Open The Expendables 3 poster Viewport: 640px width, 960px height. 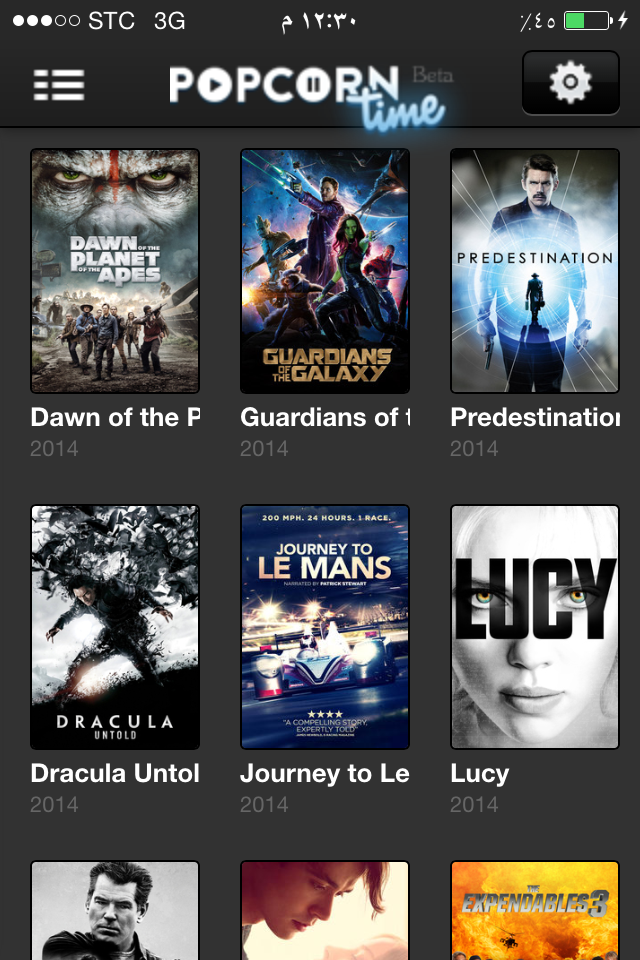pyautogui.click(x=535, y=910)
